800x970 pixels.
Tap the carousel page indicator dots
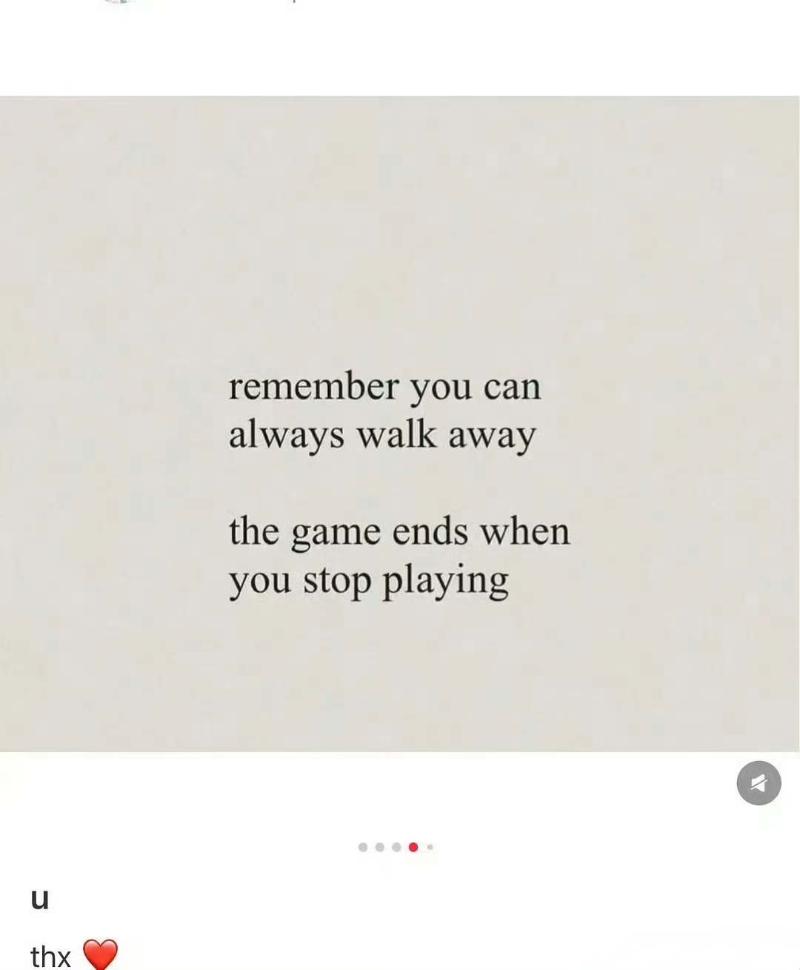click(396, 847)
